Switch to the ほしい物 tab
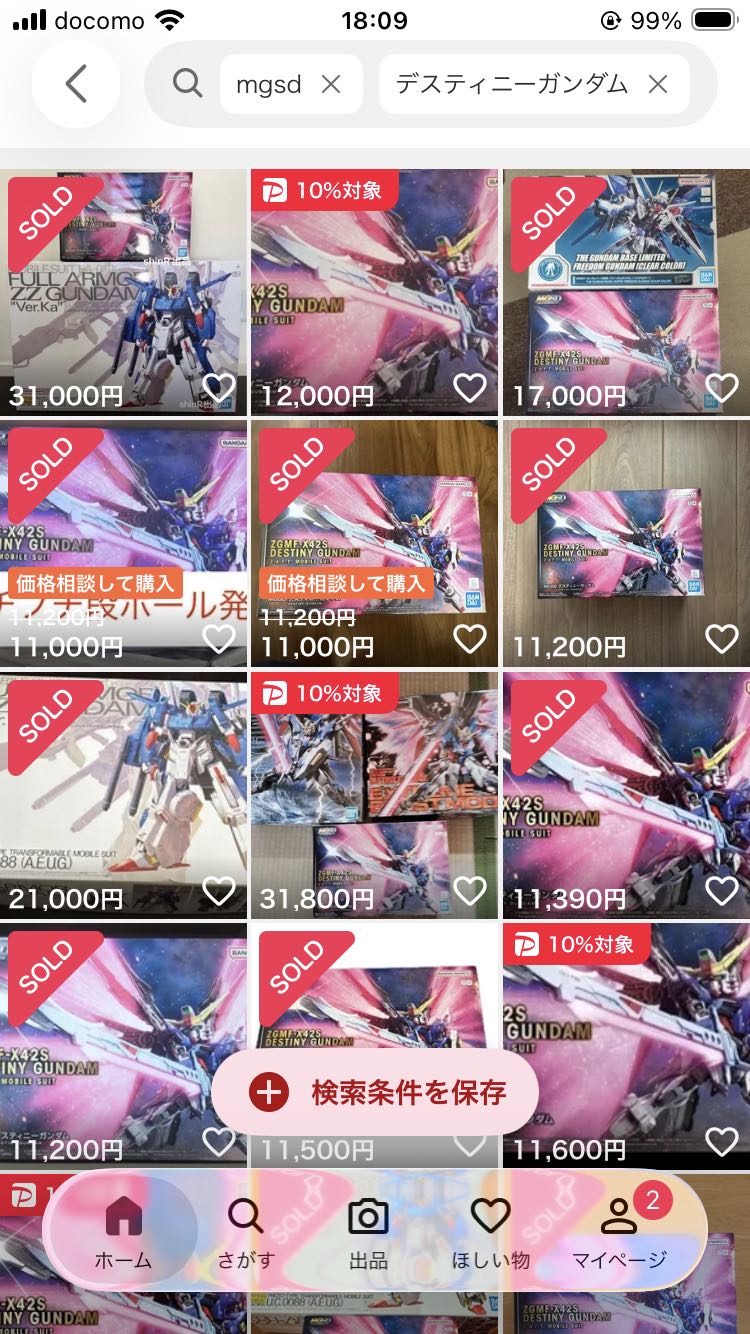Image resolution: width=750 pixels, height=1334 pixels. (x=490, y=1234)
